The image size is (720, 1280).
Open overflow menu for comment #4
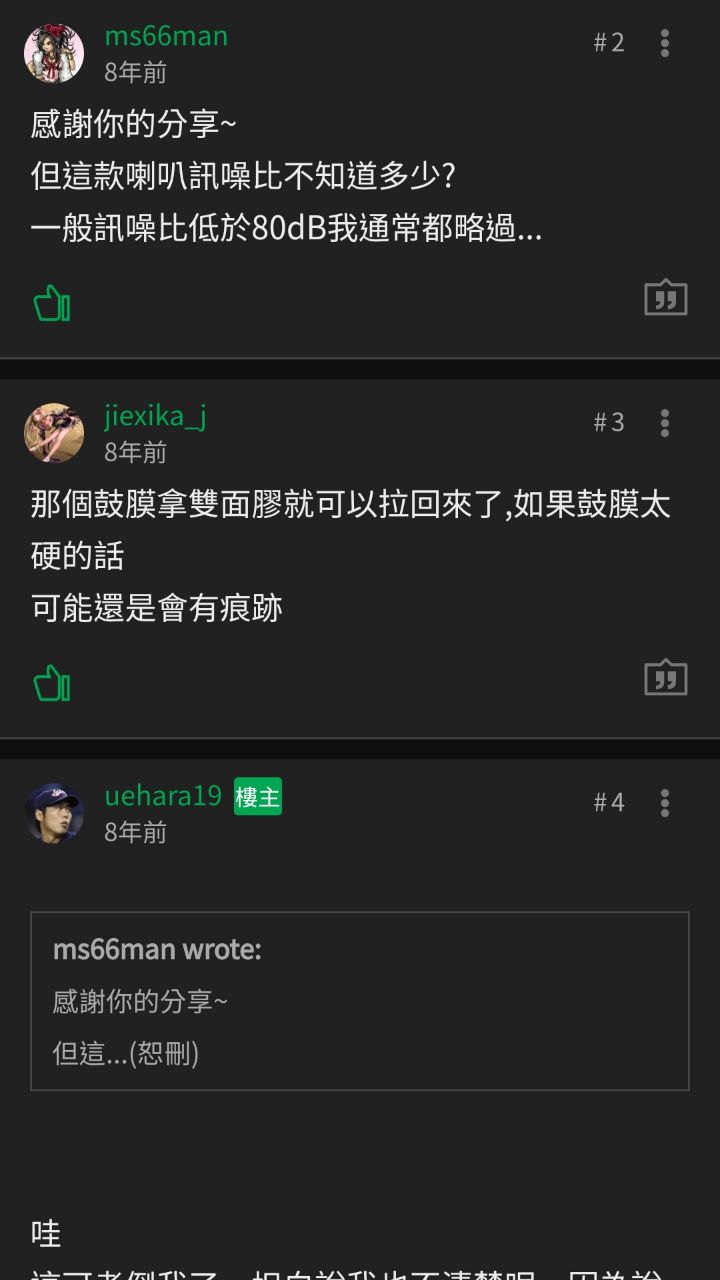tap(665, 803)
